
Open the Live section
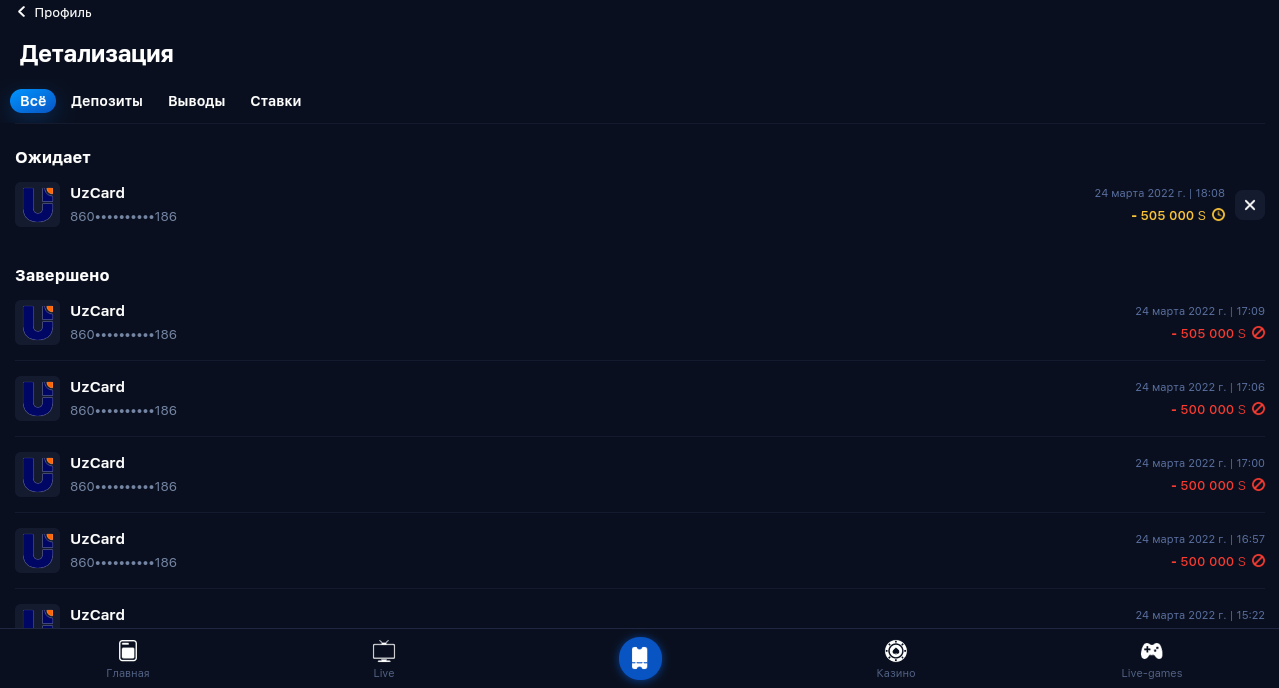pyautogui.click(x=384, y=659)
